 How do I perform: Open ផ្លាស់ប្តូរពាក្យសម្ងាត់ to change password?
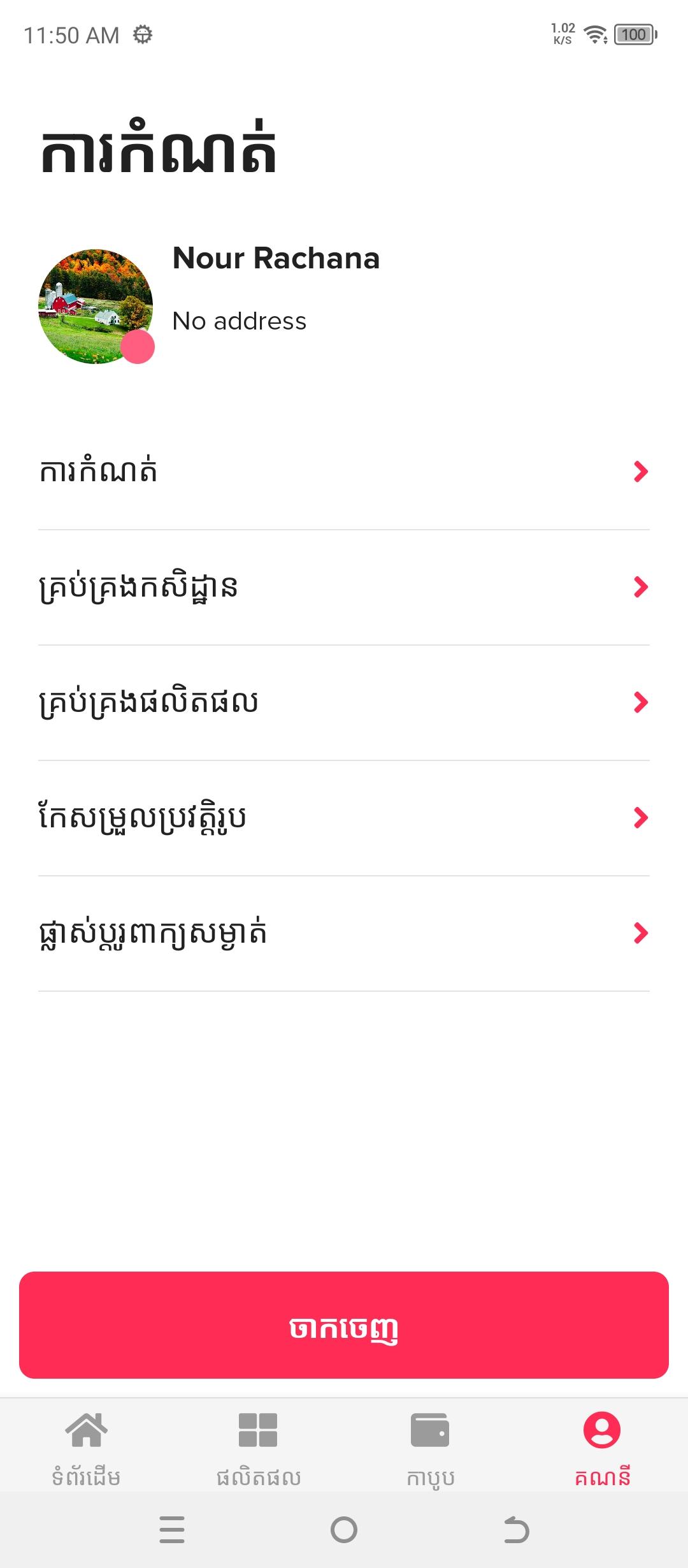pyautogui.click(x=344, y=934)
